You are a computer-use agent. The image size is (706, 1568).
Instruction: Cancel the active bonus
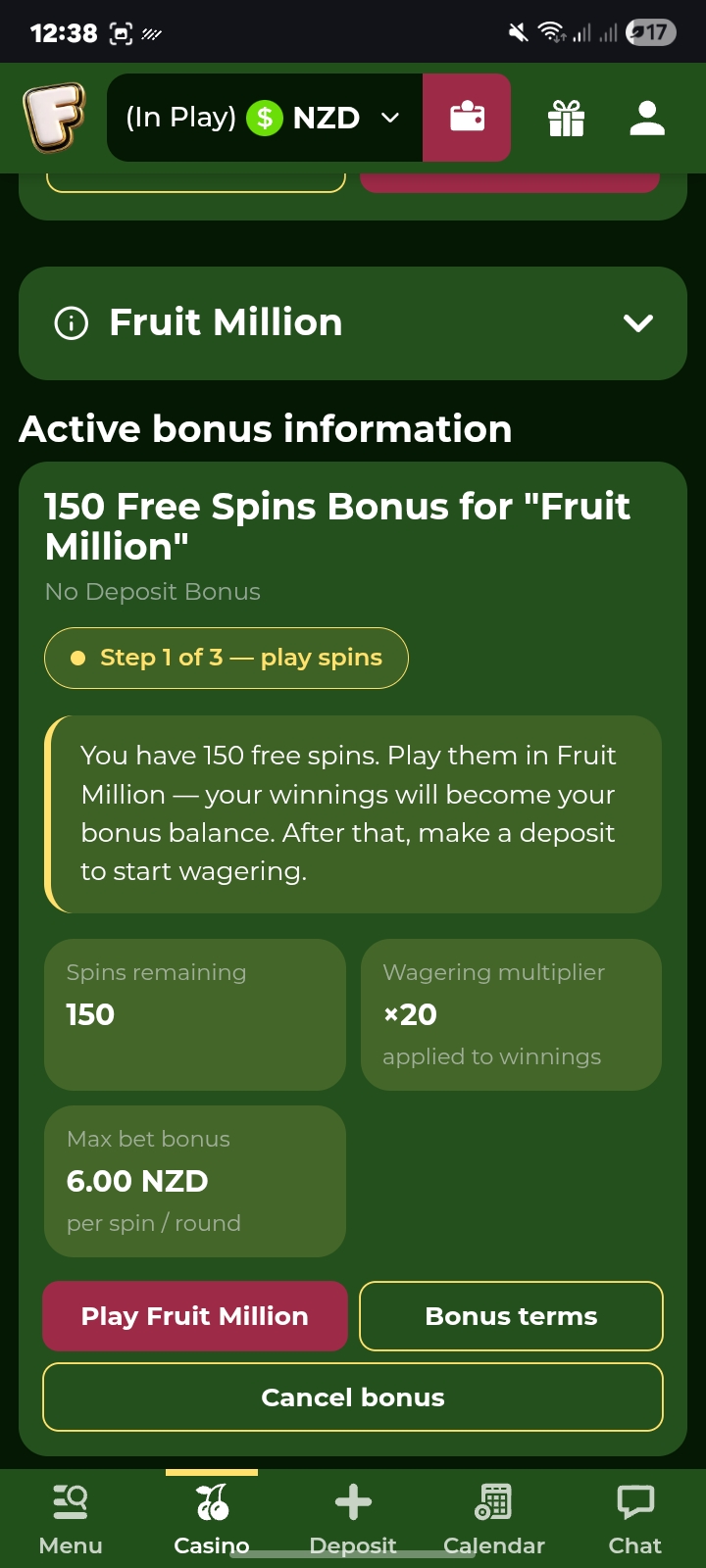353,1397
